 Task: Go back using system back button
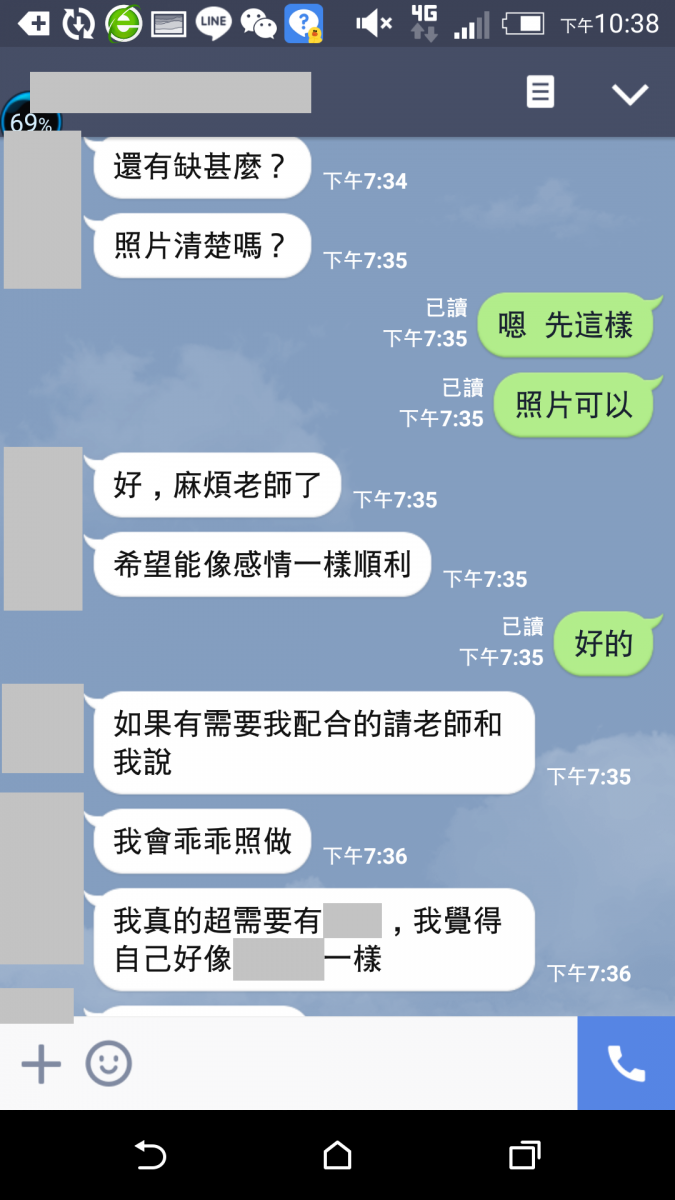(150, 1156)
